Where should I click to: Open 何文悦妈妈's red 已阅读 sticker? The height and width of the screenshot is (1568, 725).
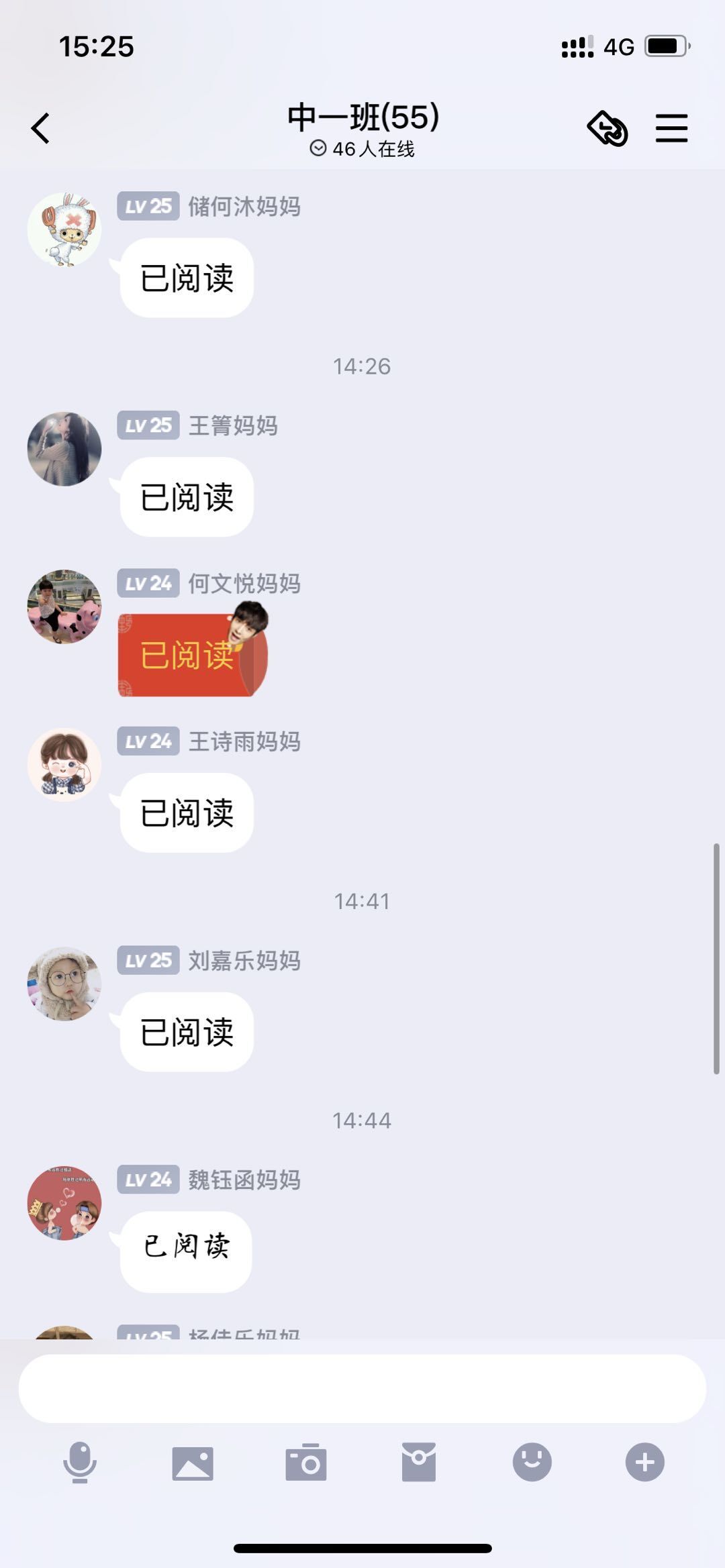(193, 649)
